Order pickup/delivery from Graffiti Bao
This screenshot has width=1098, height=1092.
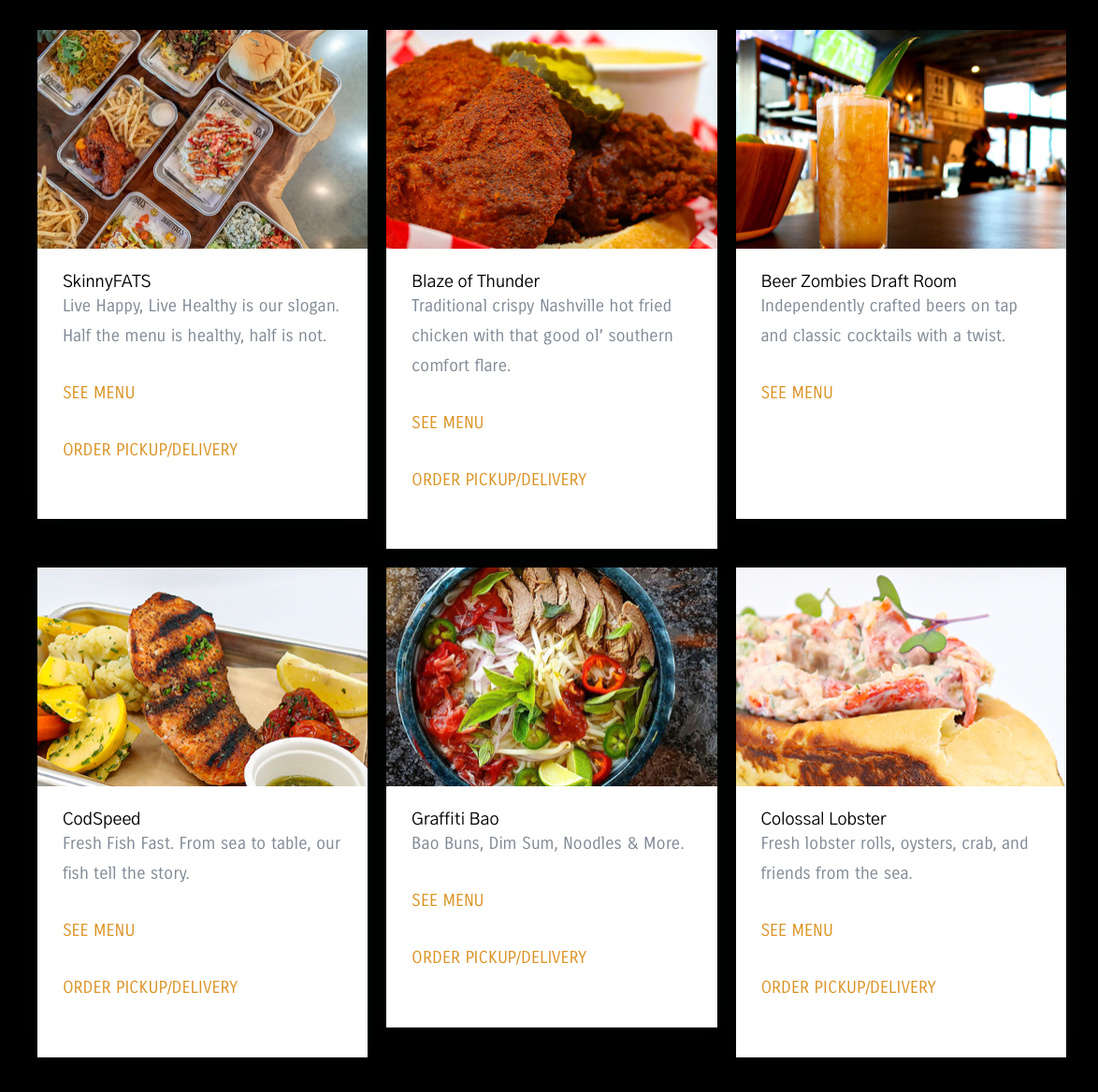(x=498, y=957)
